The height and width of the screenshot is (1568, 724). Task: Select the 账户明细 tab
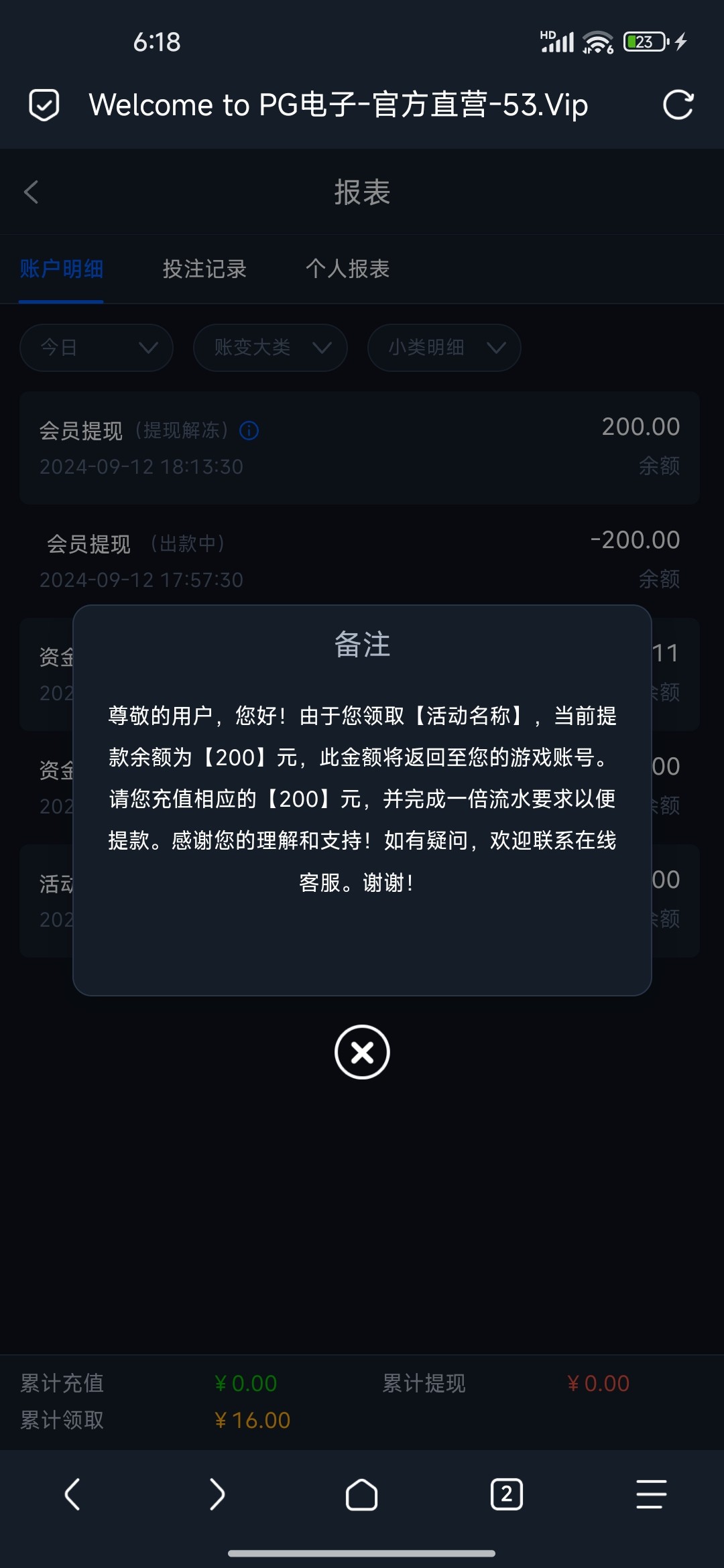click(61, 269)
